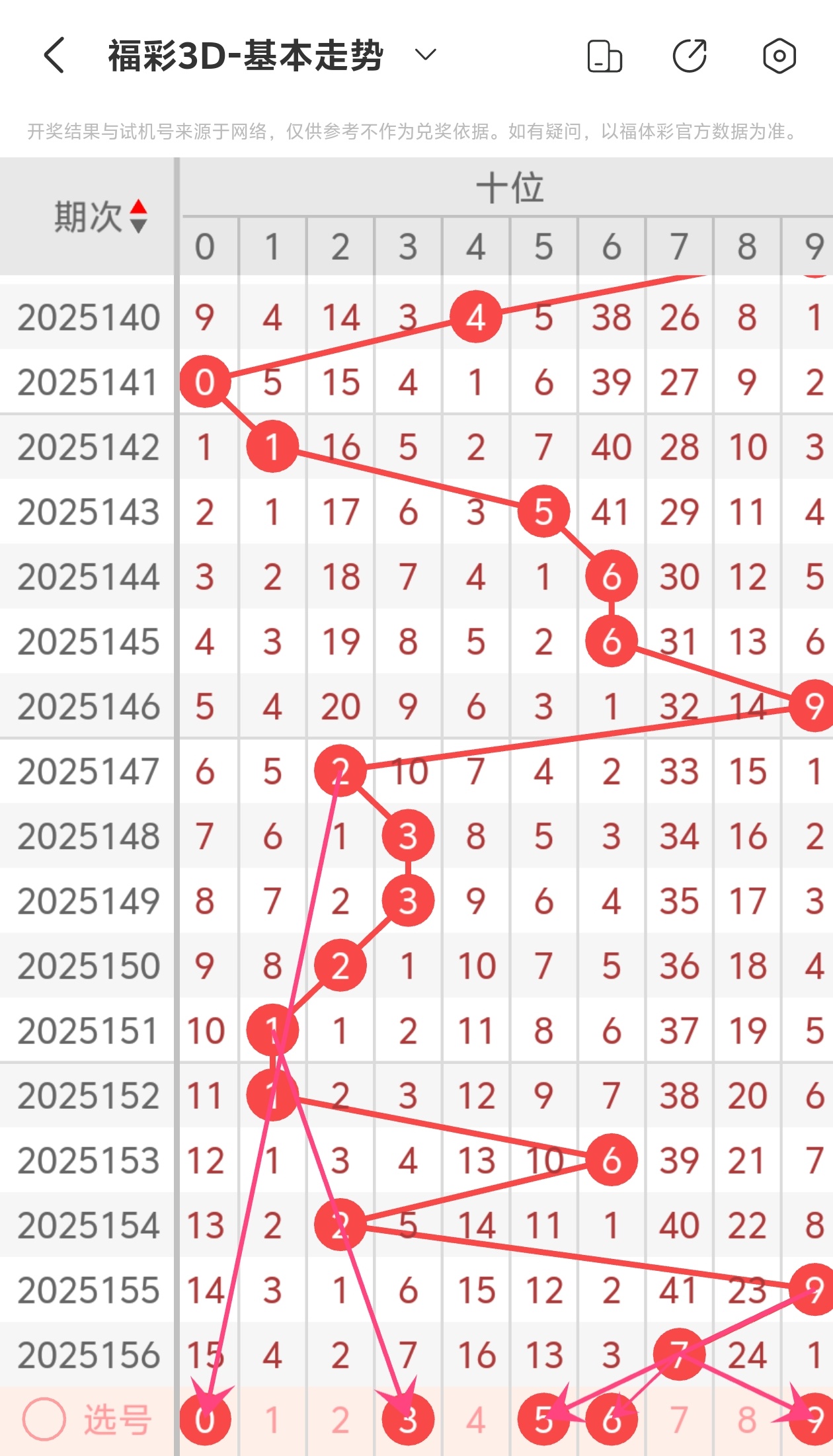This screenshot has width=833, height=1456.
Task: Pick number 4 in the 选号 row
Action: click(x=476, y=1419)
